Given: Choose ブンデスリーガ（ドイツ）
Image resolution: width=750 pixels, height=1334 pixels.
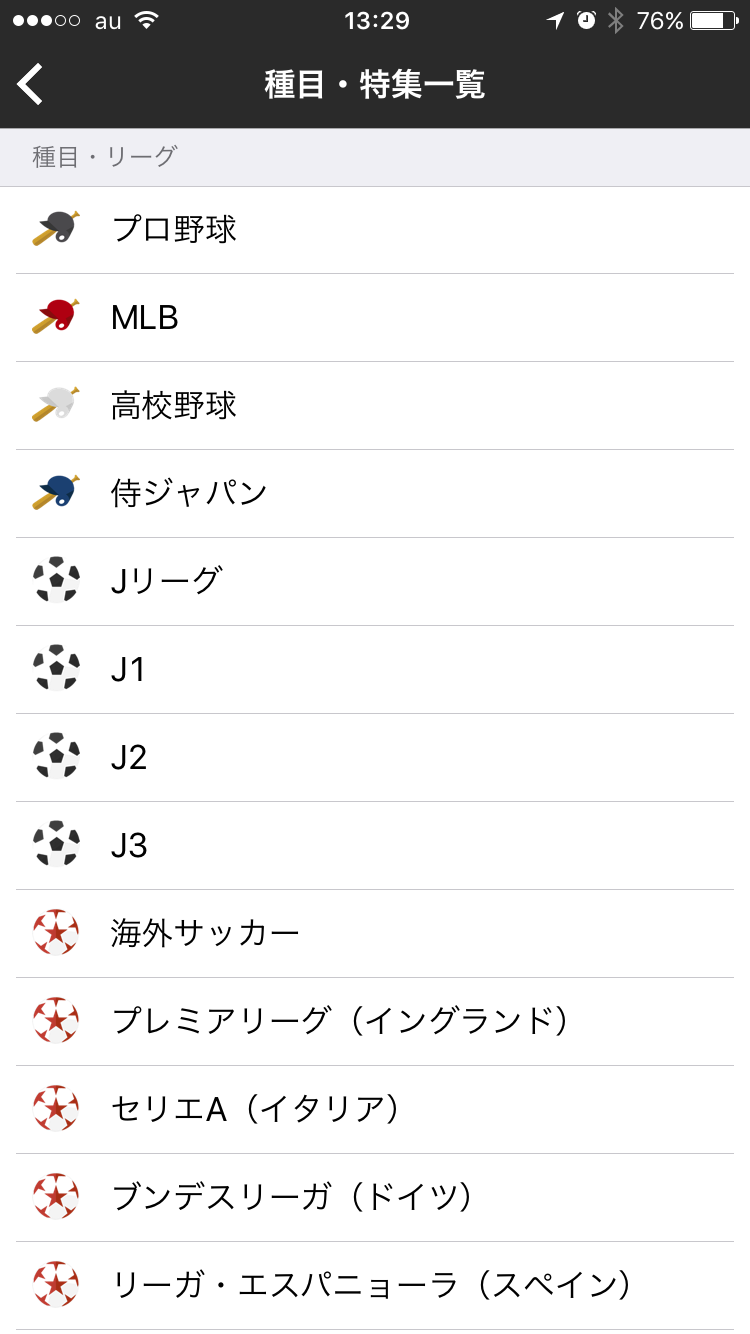Looking at the screenshot, I should tap(375, 1198).
